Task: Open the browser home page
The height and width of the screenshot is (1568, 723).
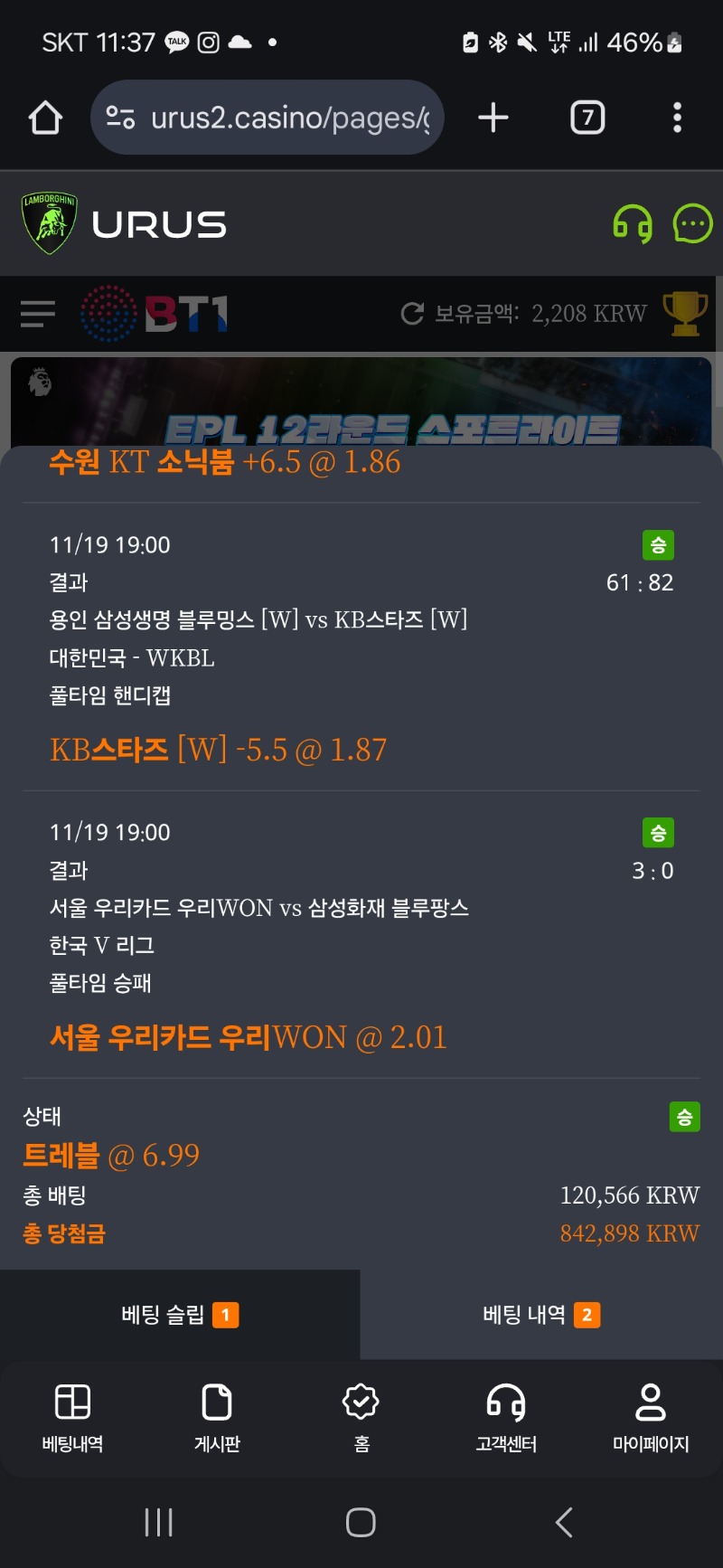Action: (x=45, y=118)
